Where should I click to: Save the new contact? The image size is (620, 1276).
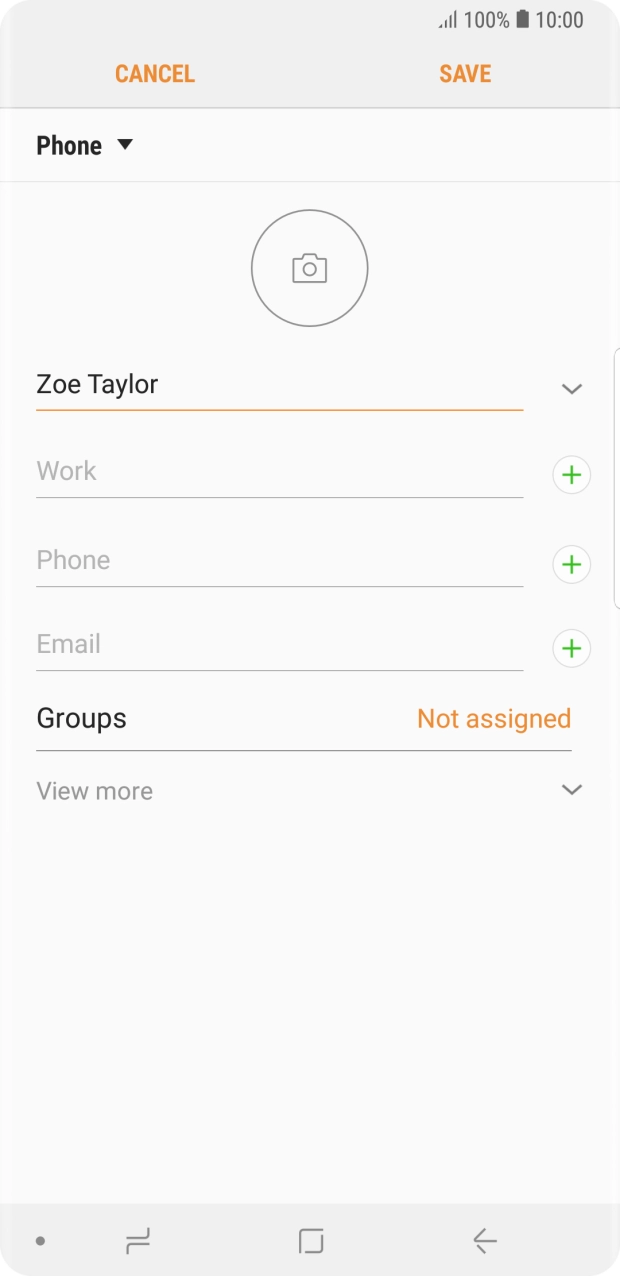point(465,74)
